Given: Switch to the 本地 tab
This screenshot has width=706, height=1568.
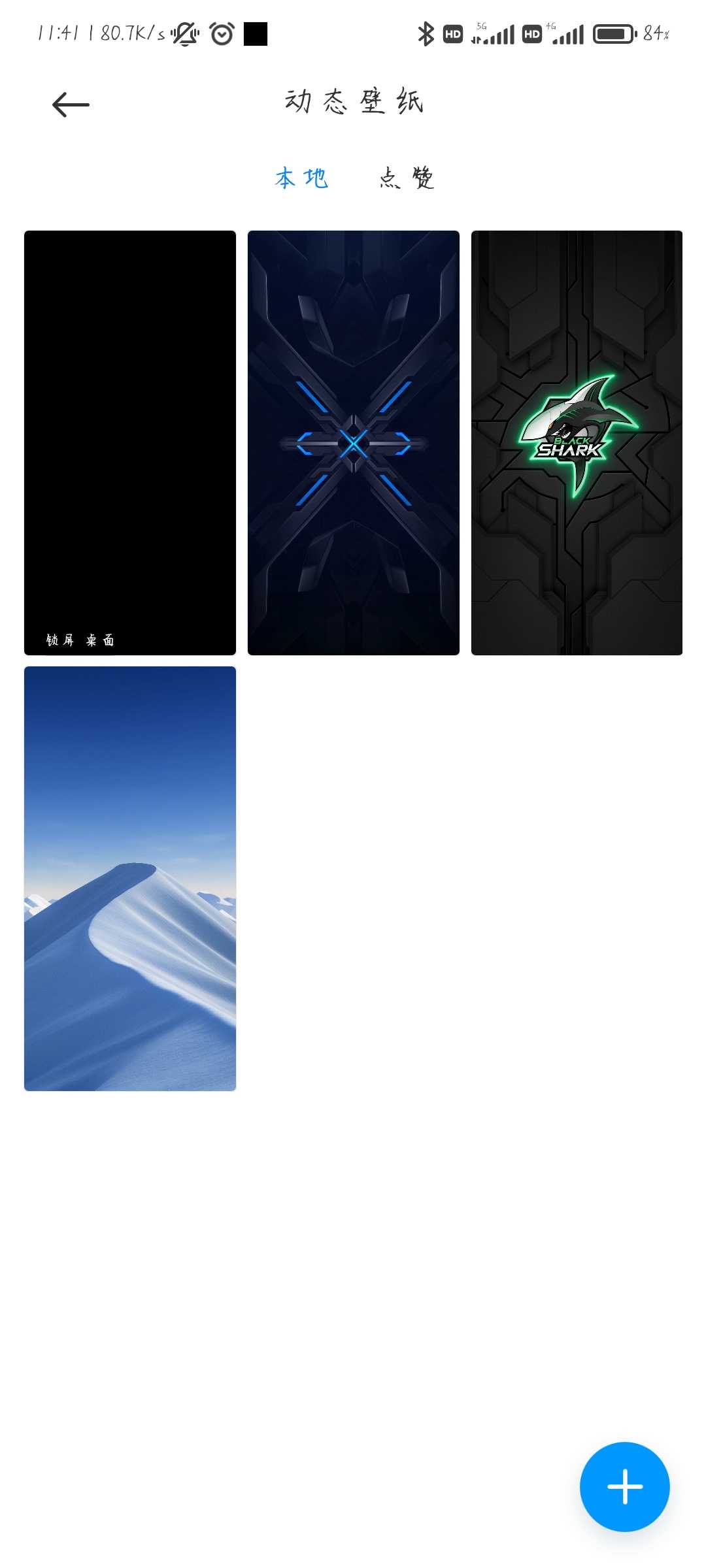Looking at the screenshot, I should click(301, 178).
